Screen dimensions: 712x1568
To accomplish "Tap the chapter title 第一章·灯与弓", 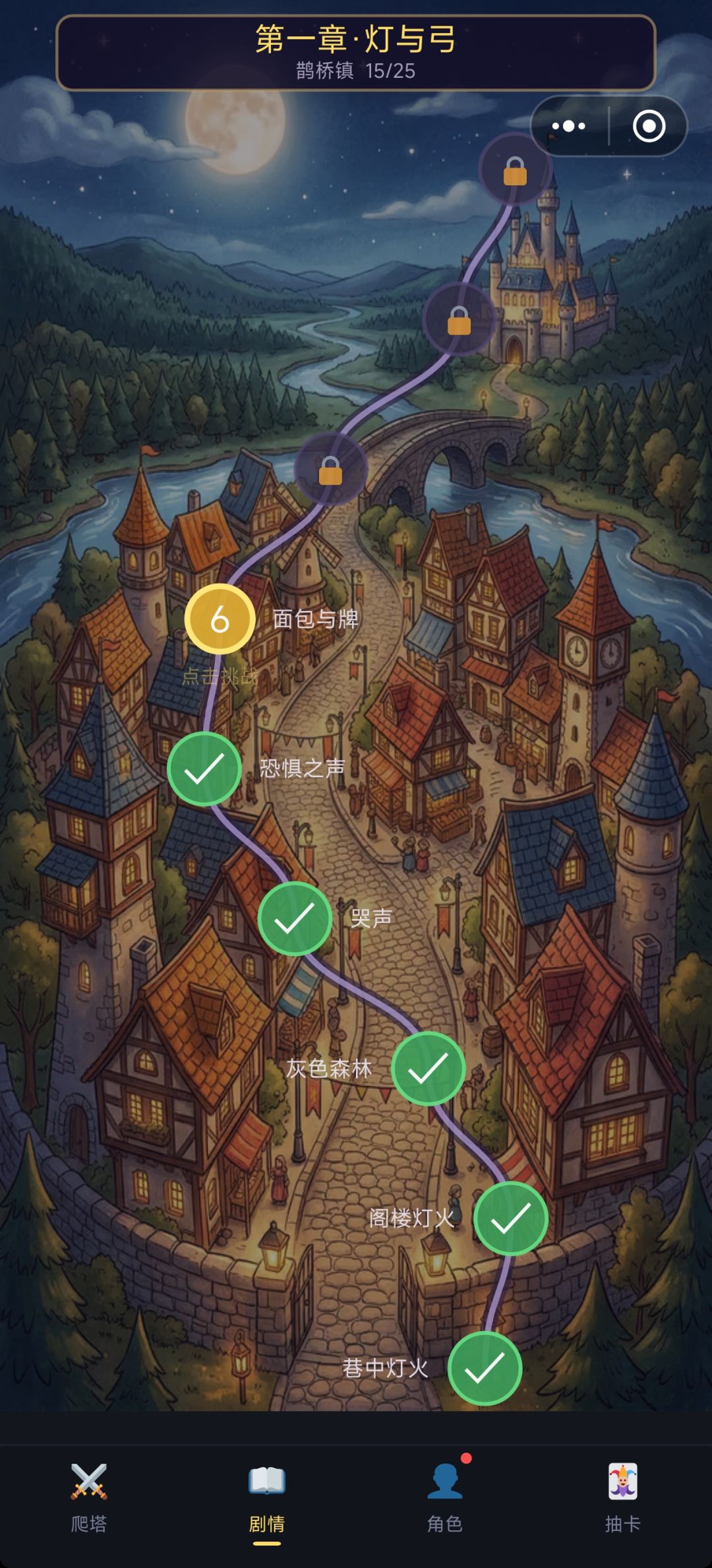I will [356, 42].
